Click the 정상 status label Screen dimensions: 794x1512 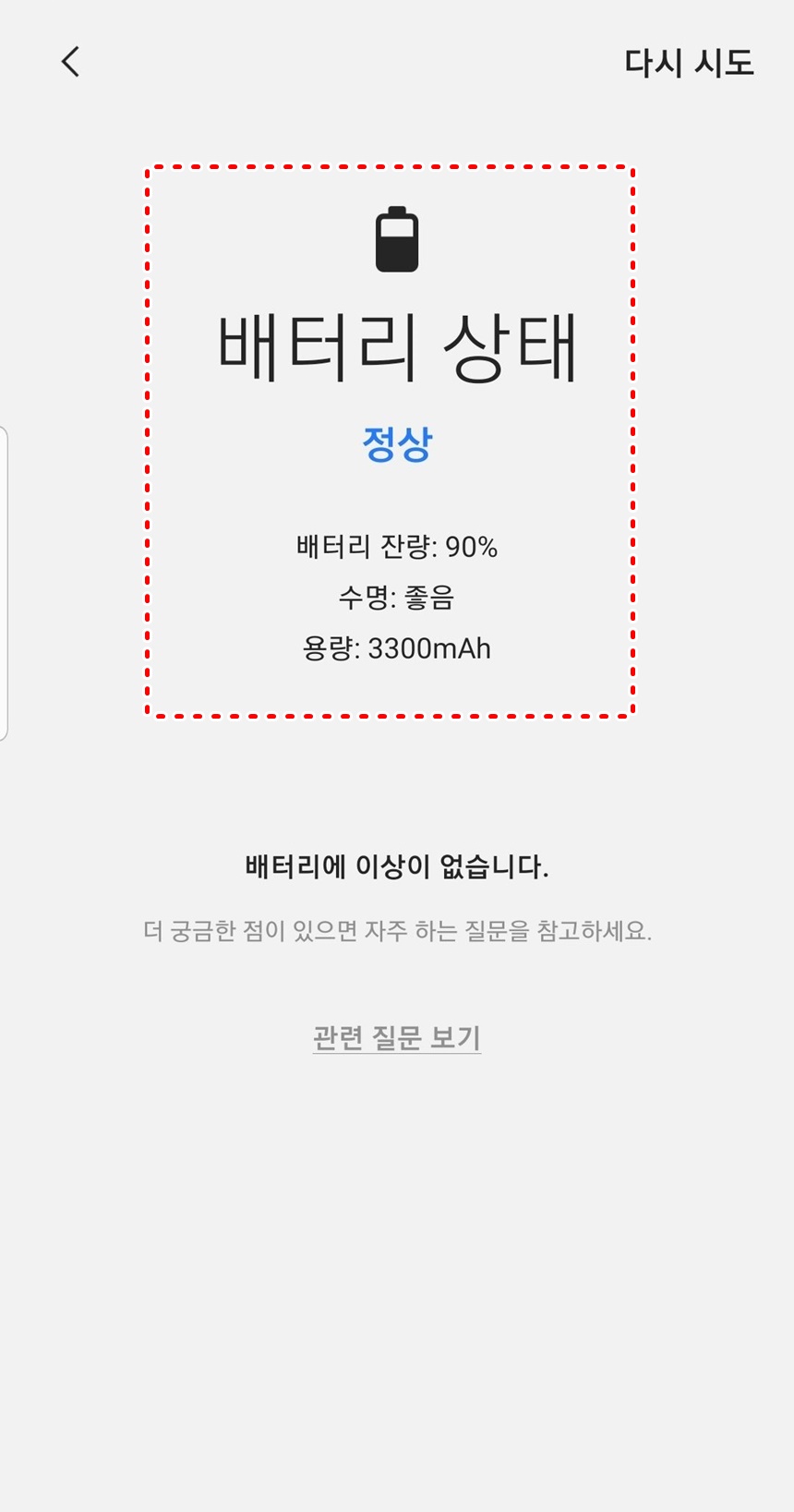pos(395,442)
